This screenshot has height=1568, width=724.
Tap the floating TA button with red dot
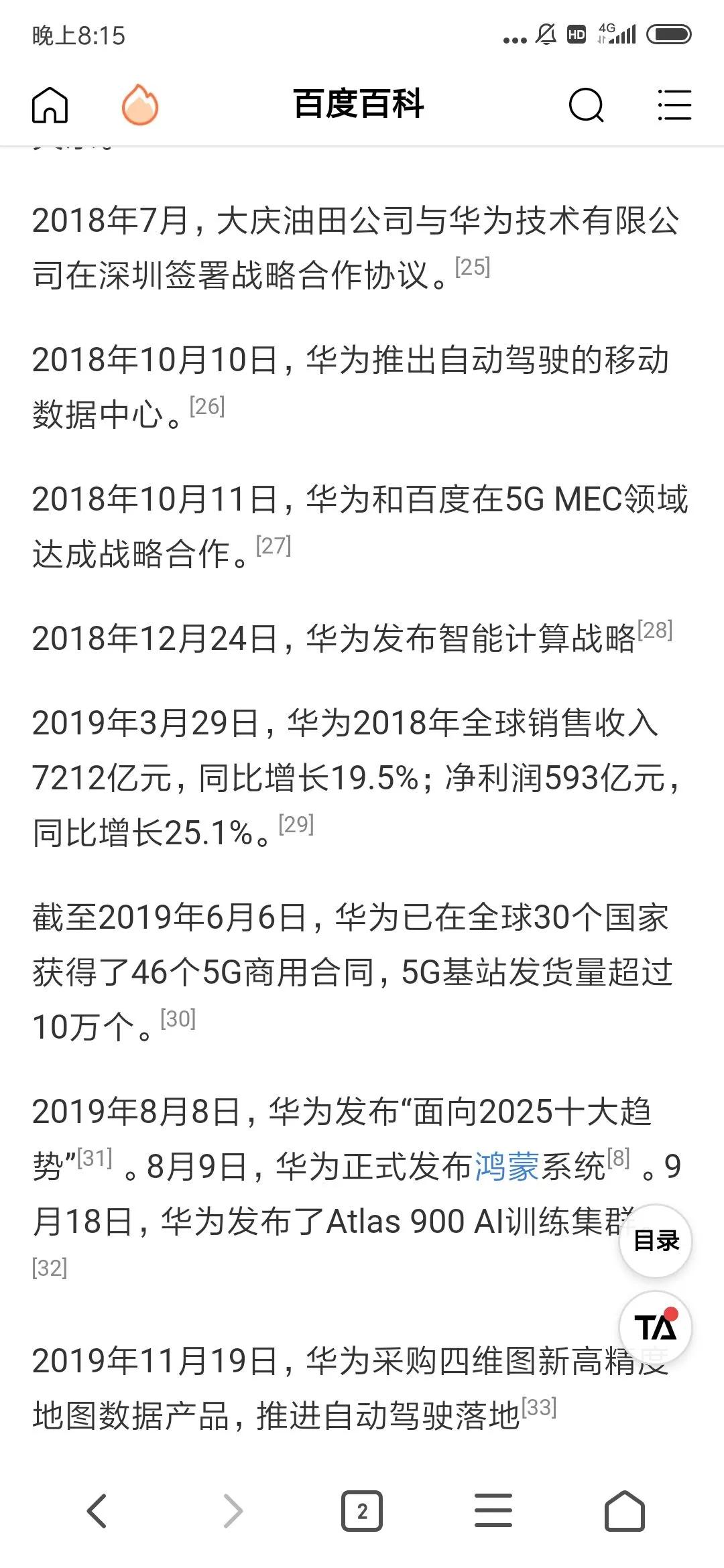pyautogui.click(x=655, y=1329)
